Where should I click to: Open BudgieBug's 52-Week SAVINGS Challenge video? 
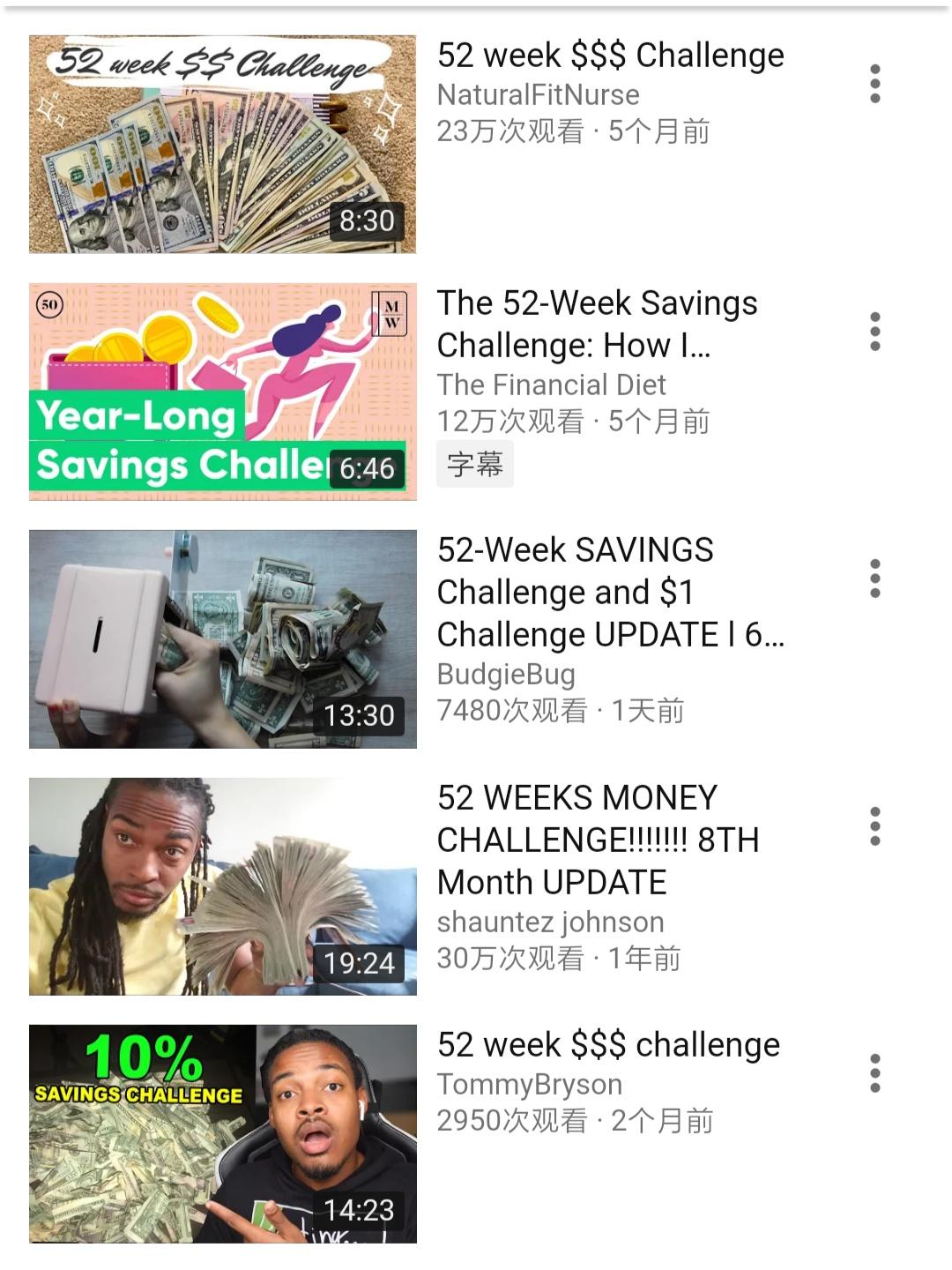pyautogui.click(x=222, y=639)
